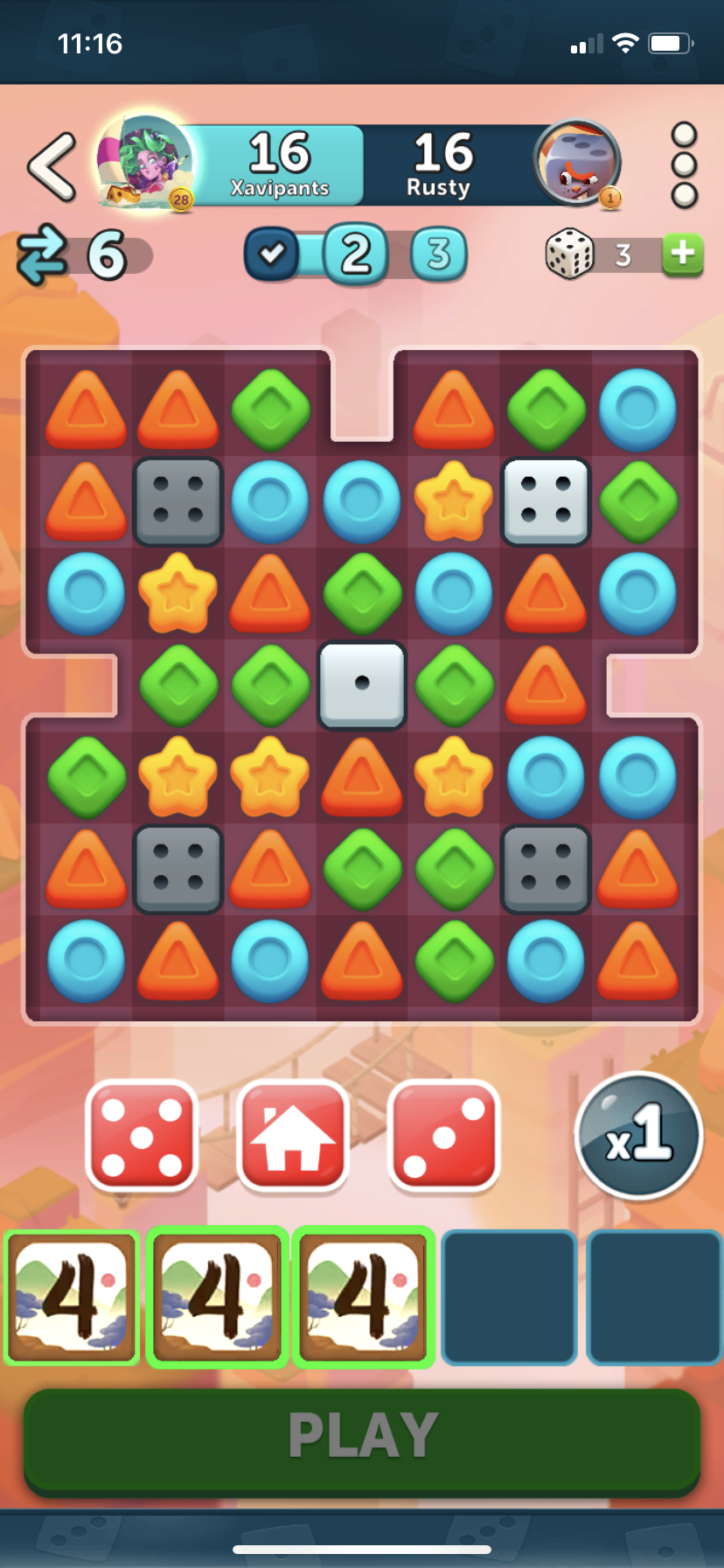Viewport: 724px width, 1568px height.
Task: Open Xavipants player avatar
Action: 146,163
